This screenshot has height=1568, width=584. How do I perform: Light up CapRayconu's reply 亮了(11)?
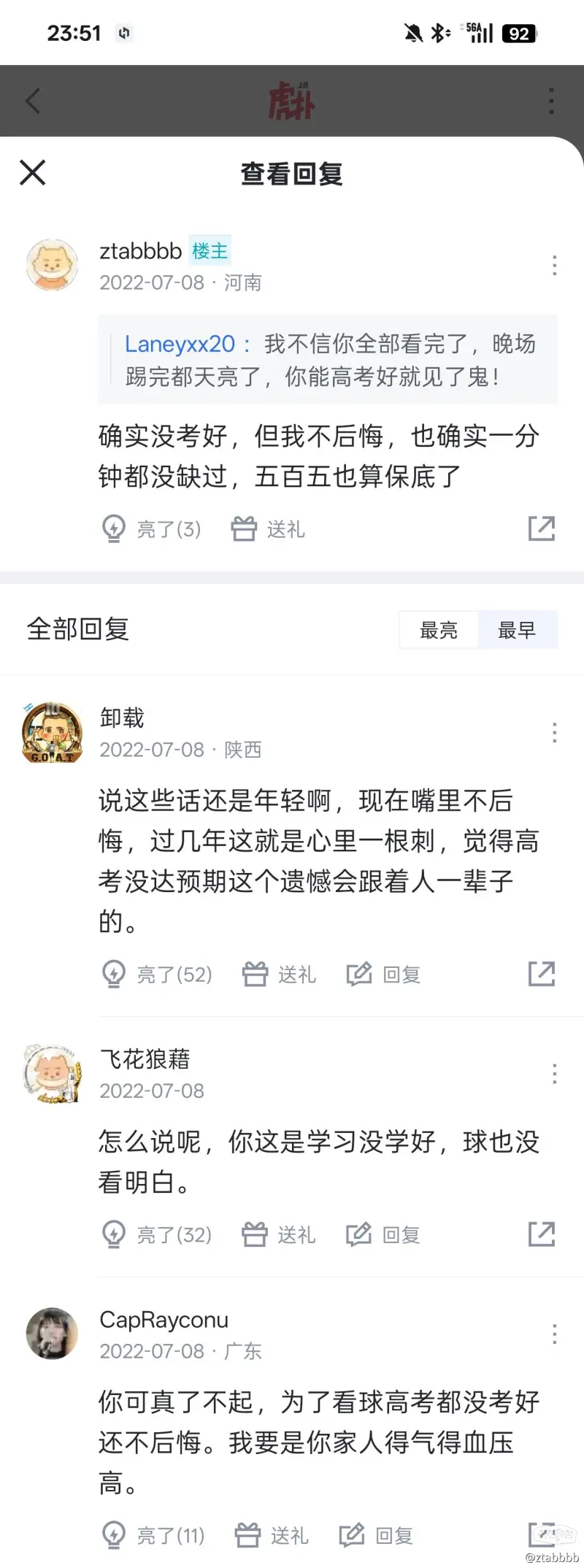click(153, 1535)
